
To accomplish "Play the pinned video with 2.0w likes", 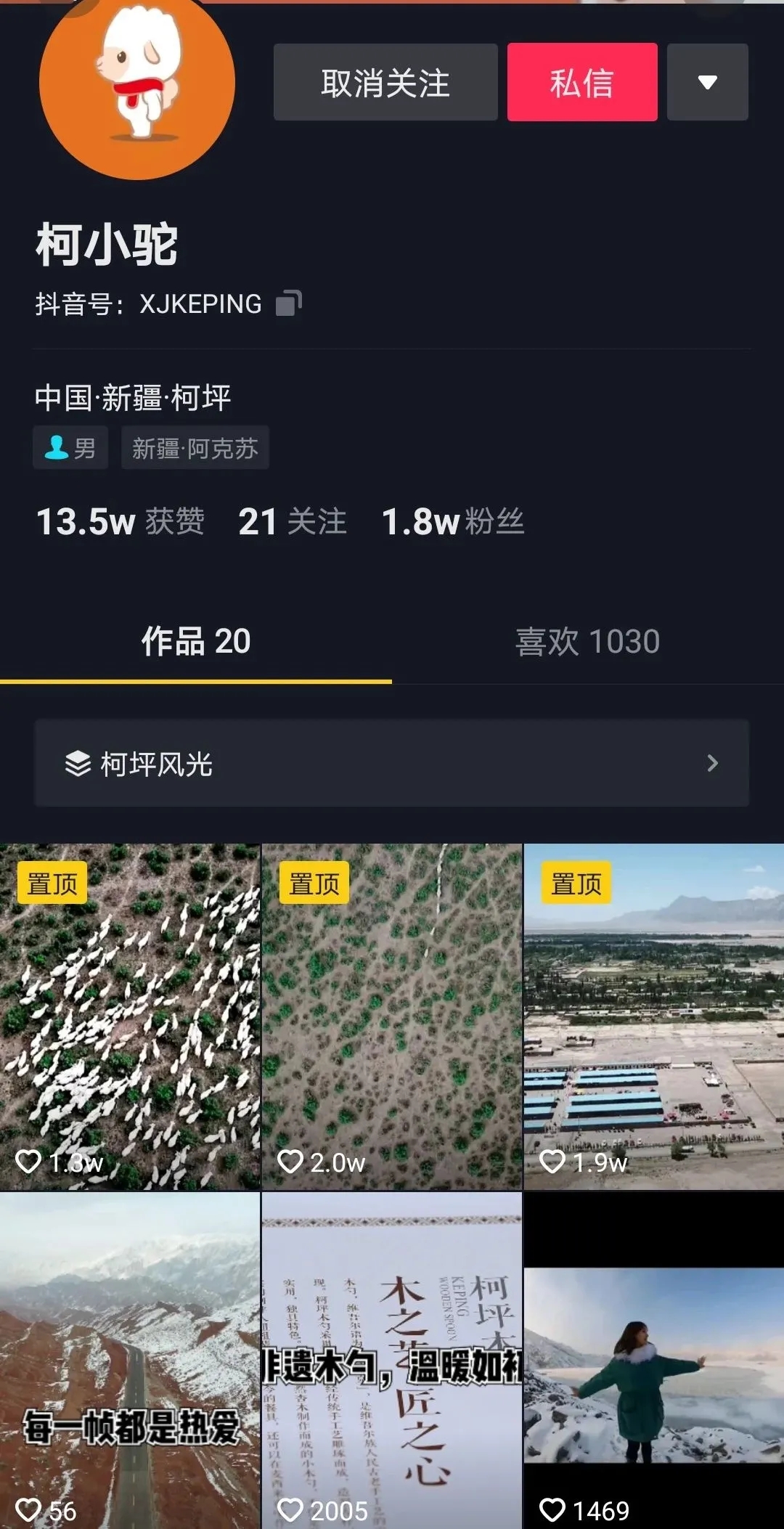I will click(392, 1016).
